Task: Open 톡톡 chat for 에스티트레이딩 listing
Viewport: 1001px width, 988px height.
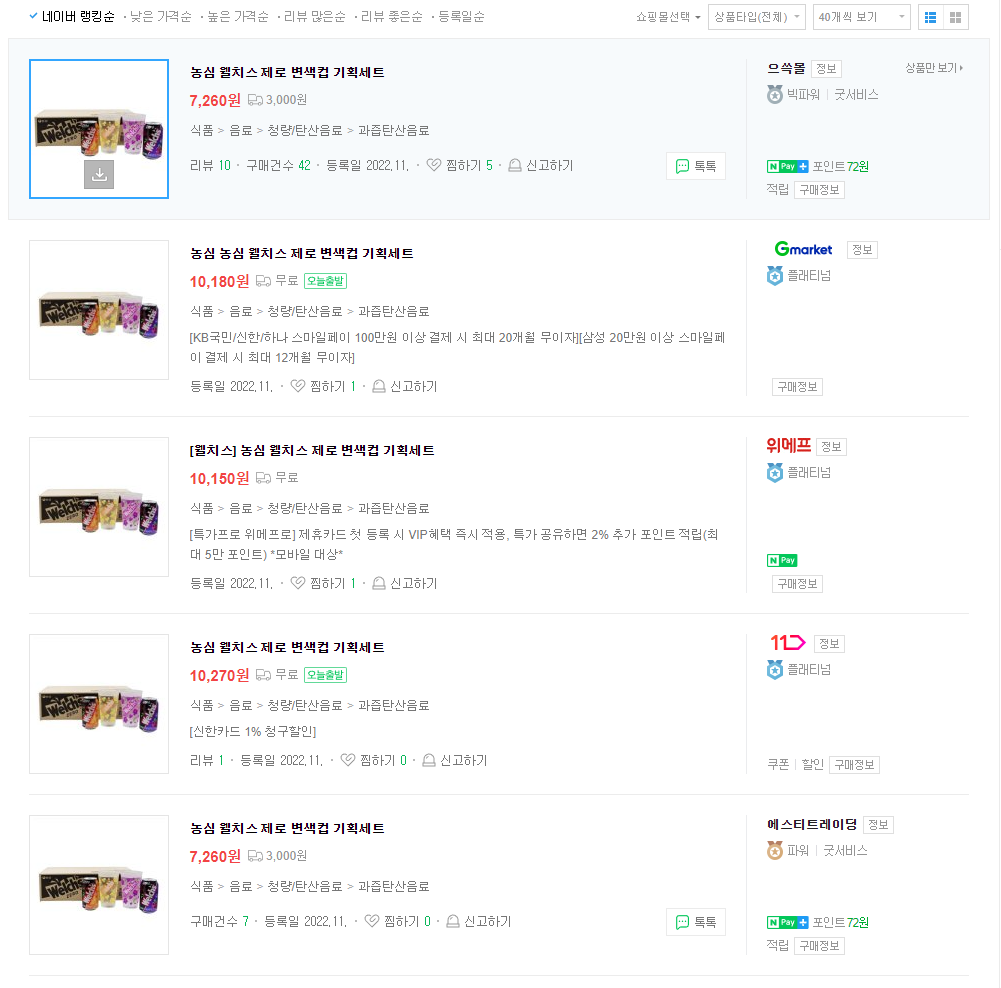Action: [x=696, y=922]
